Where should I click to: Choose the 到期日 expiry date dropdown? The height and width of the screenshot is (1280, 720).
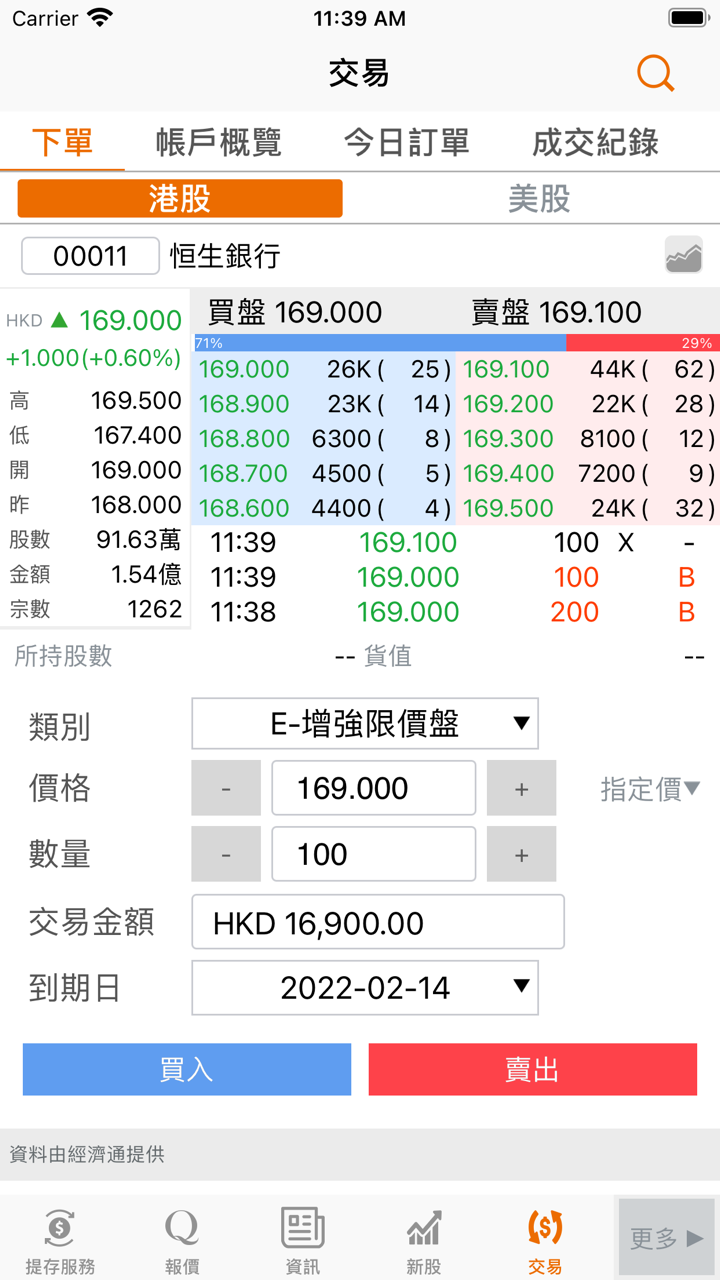coord(365,988)
